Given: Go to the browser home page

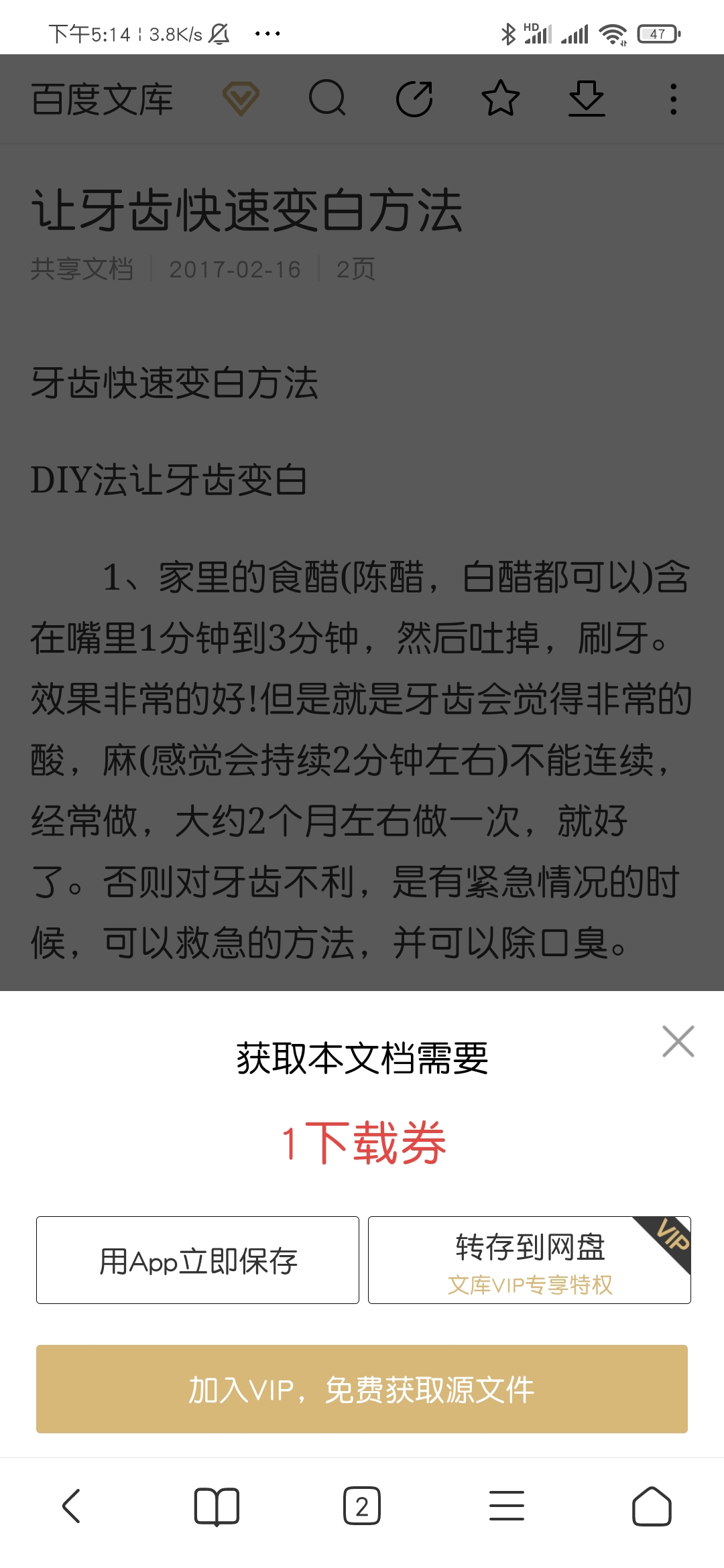Looking at the screenshot, I should 652,1506.
